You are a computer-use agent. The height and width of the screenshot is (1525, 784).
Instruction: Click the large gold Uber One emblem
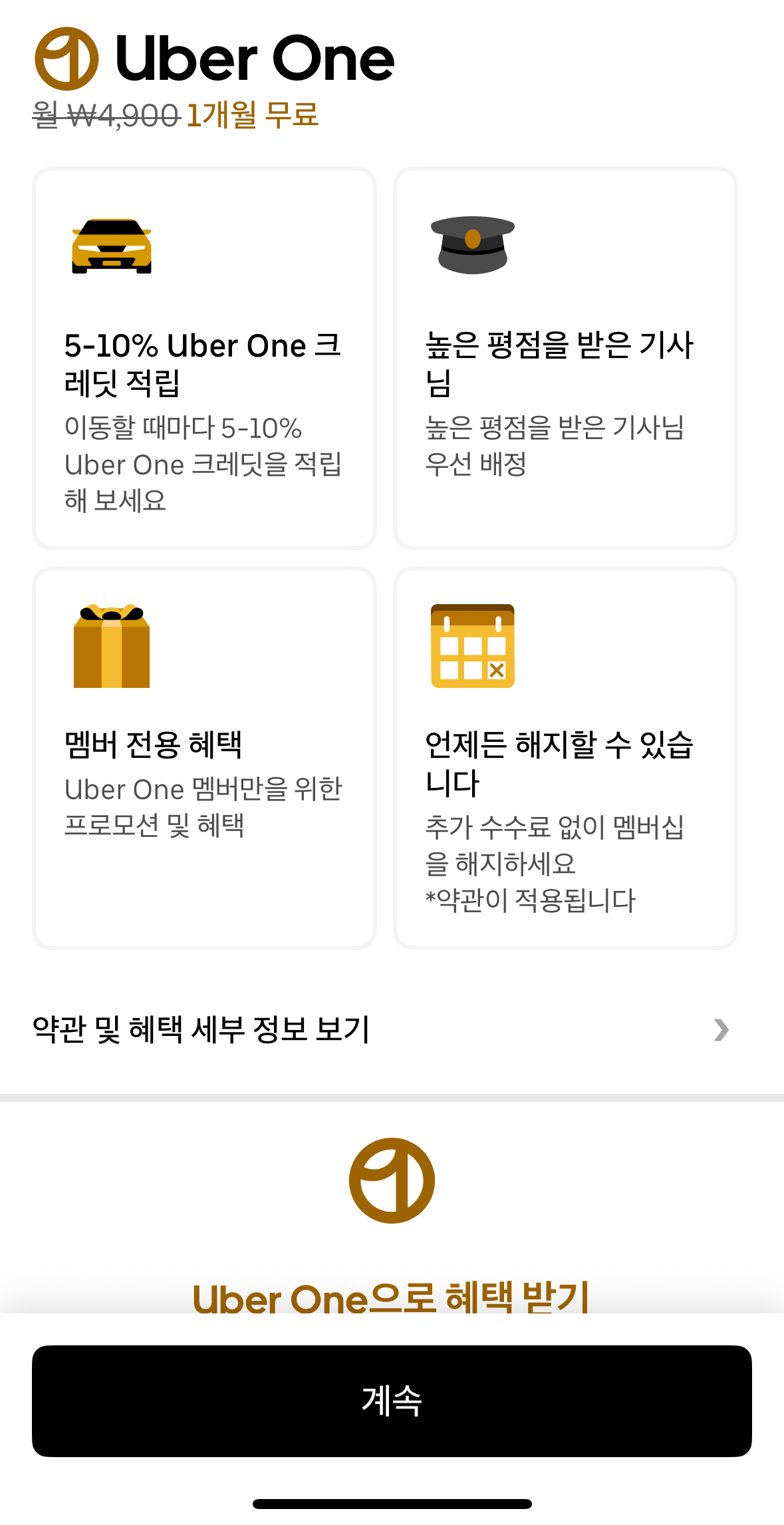click(x=392, y=1181)
